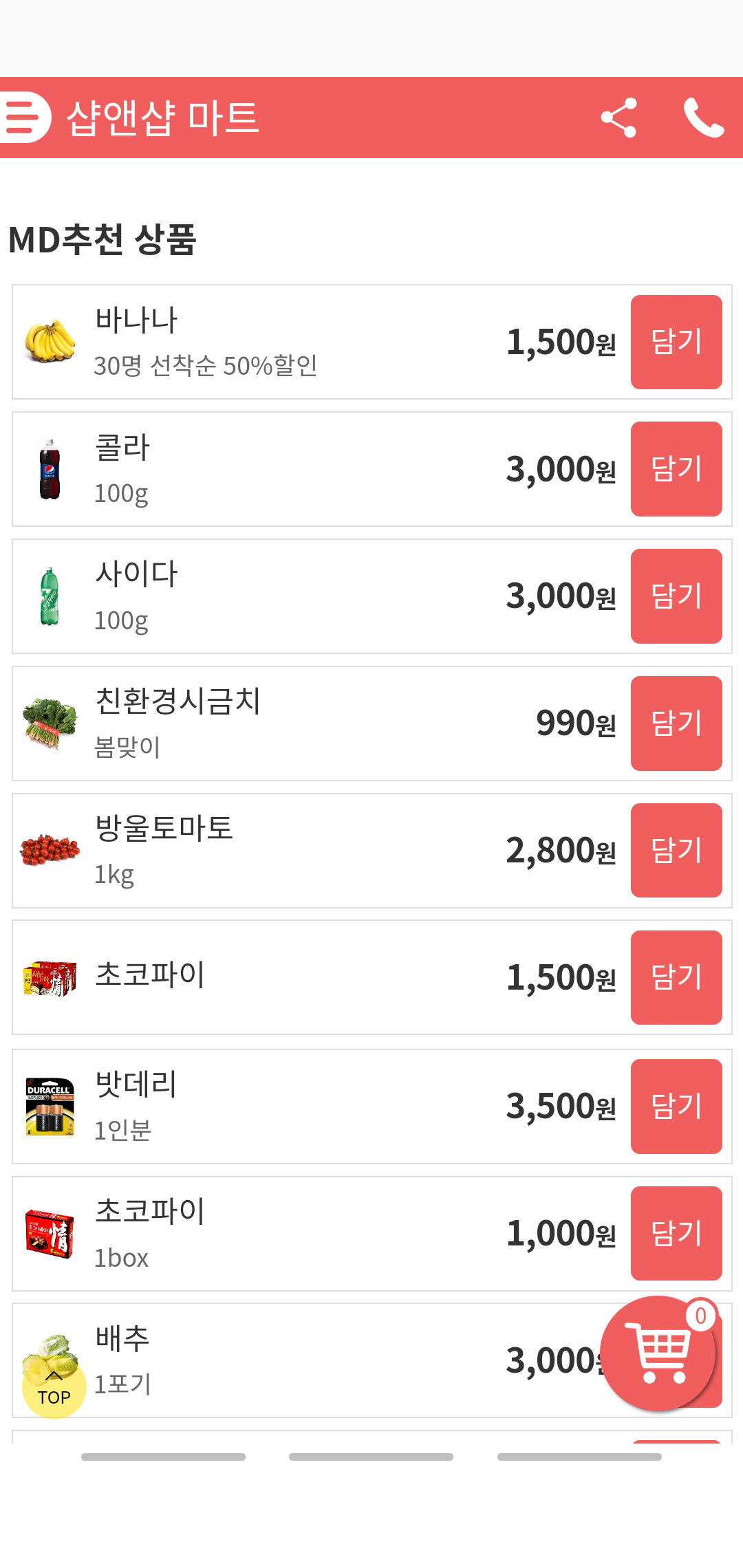
Task: Open the hamburger menu drawer
Action: pyautogui.click(x=23, y=117)
